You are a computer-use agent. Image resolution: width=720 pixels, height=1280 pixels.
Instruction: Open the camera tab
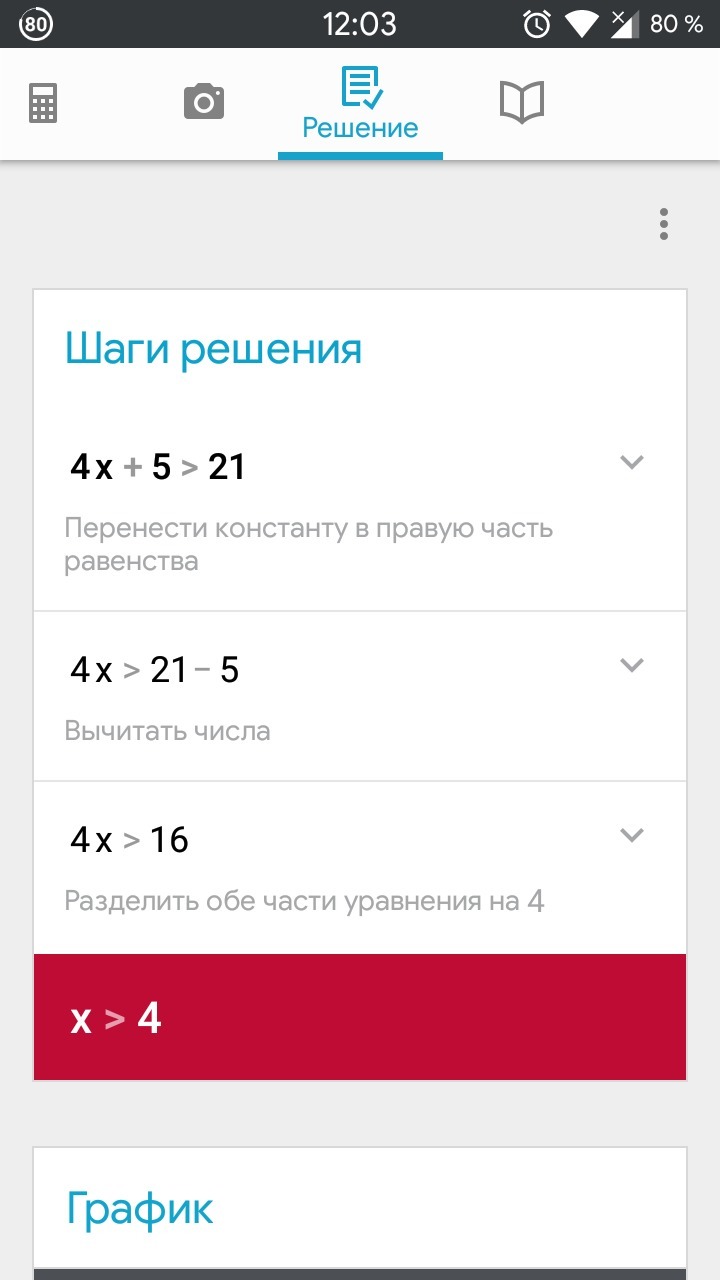pyautogui.click(x=204, y=102)
